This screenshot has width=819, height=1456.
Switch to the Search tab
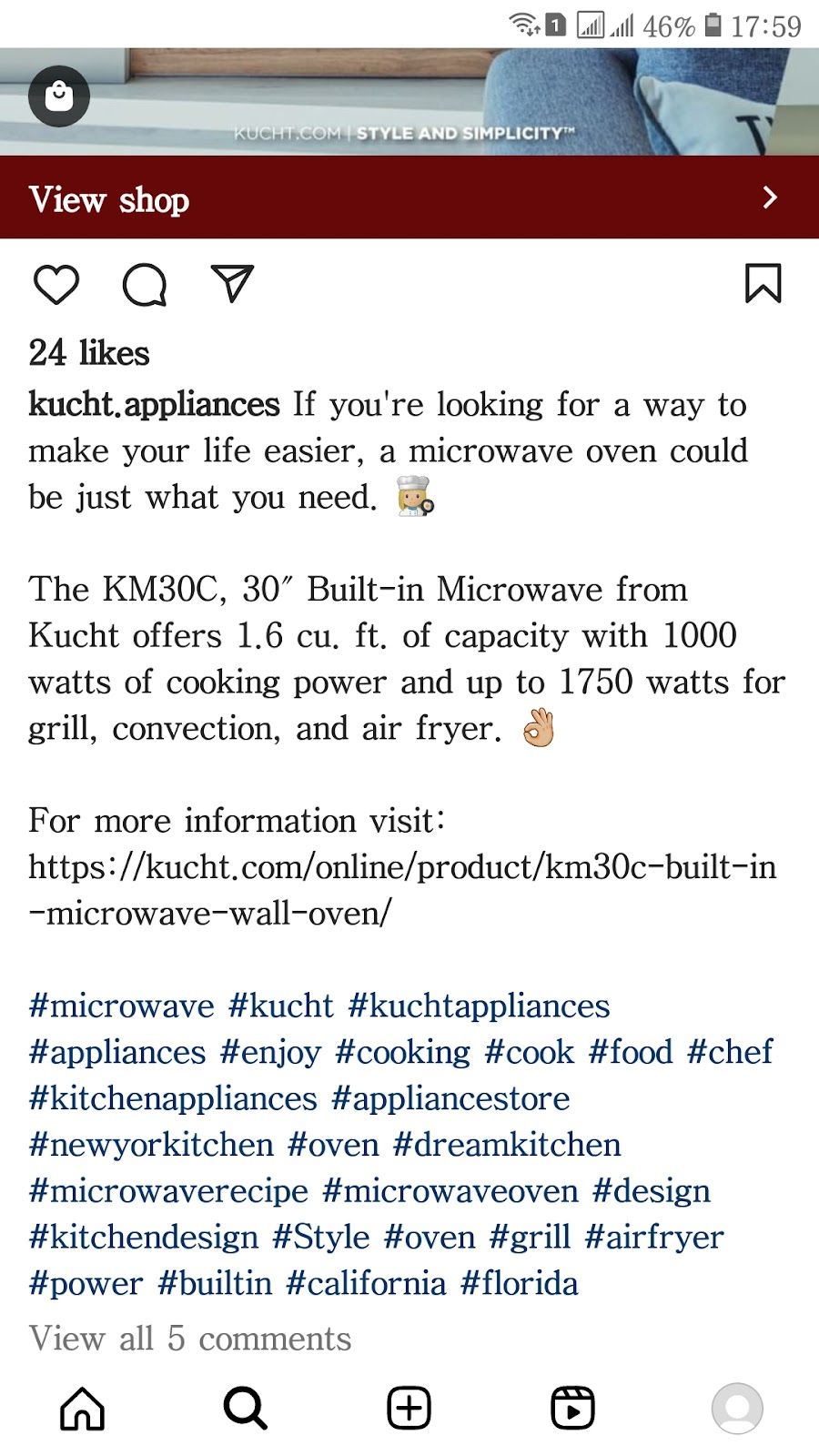(246, 1408)
